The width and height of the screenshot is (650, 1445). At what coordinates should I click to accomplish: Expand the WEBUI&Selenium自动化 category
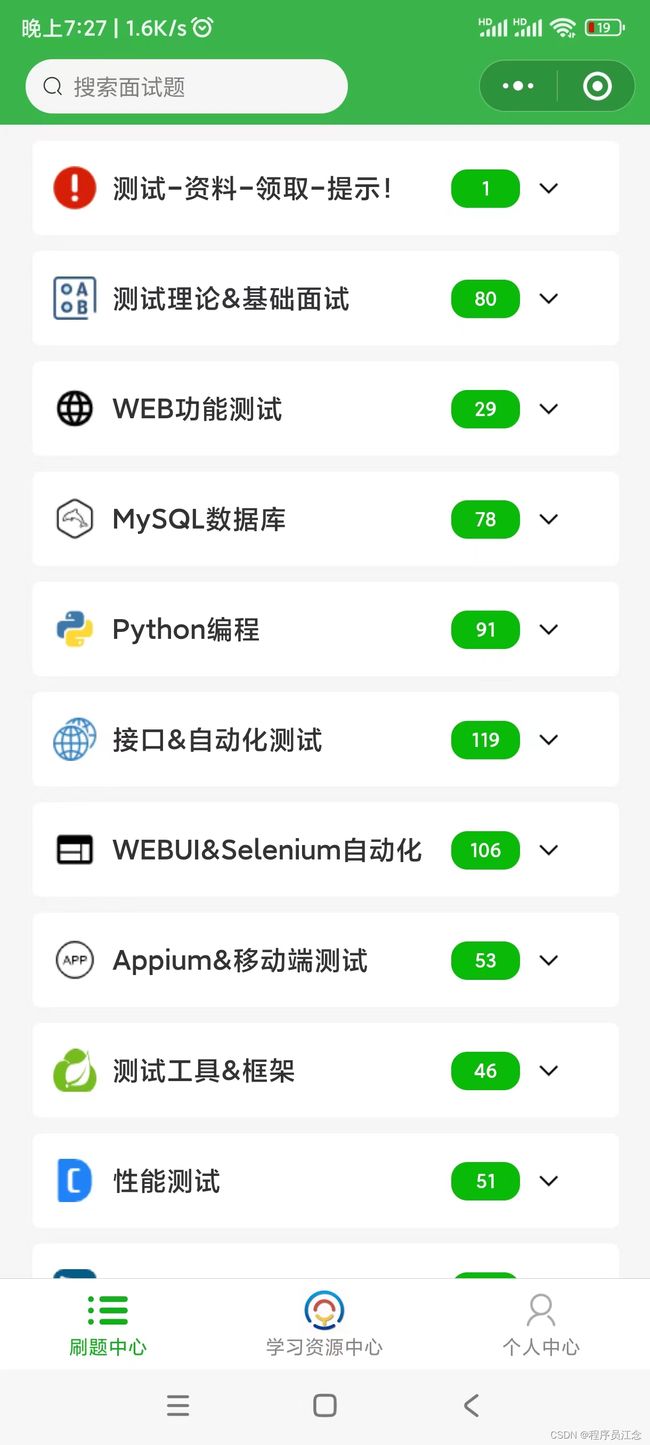(x=326, y=850)
